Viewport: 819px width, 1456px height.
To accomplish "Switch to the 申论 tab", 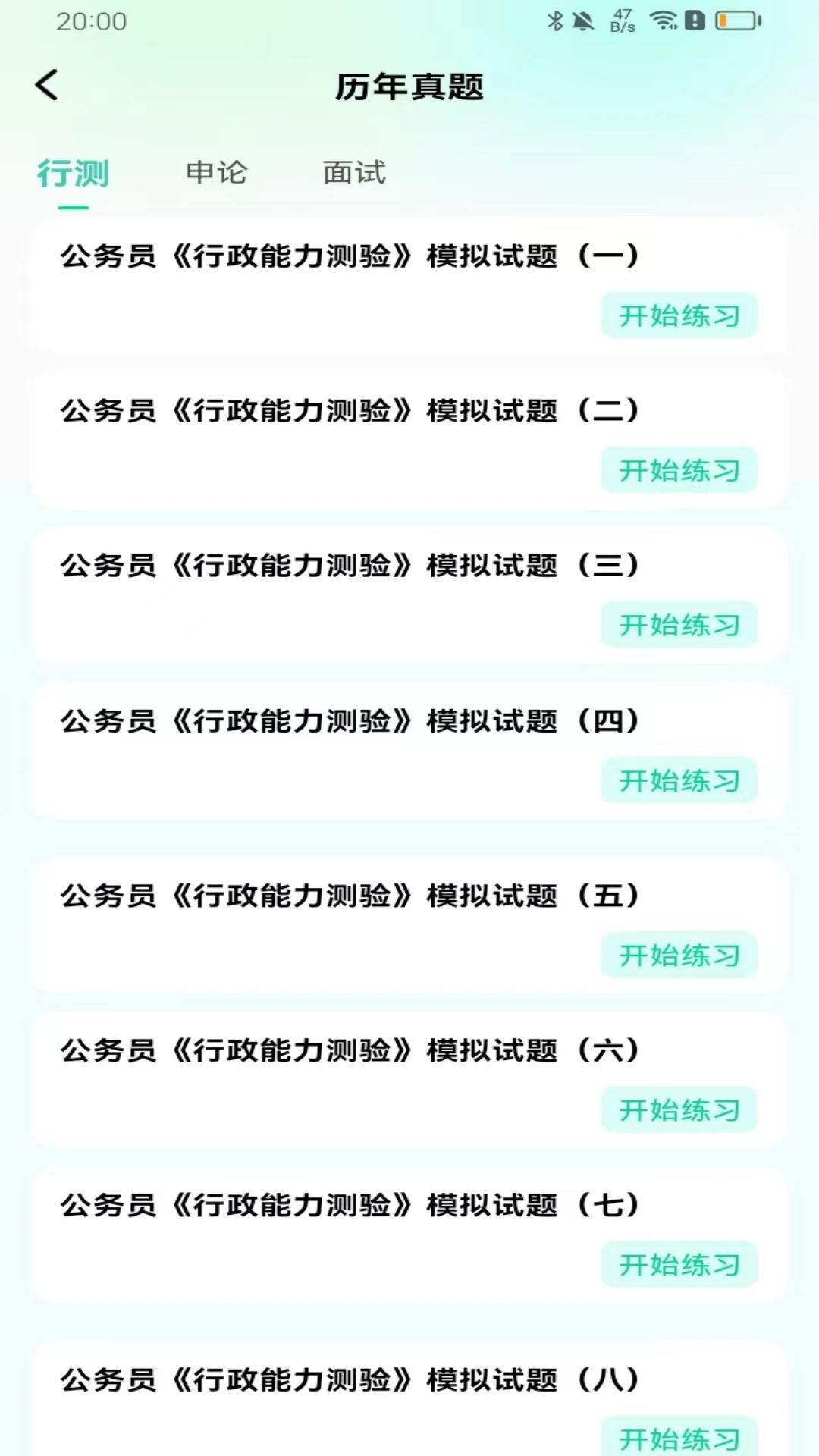I will [216, 173].
